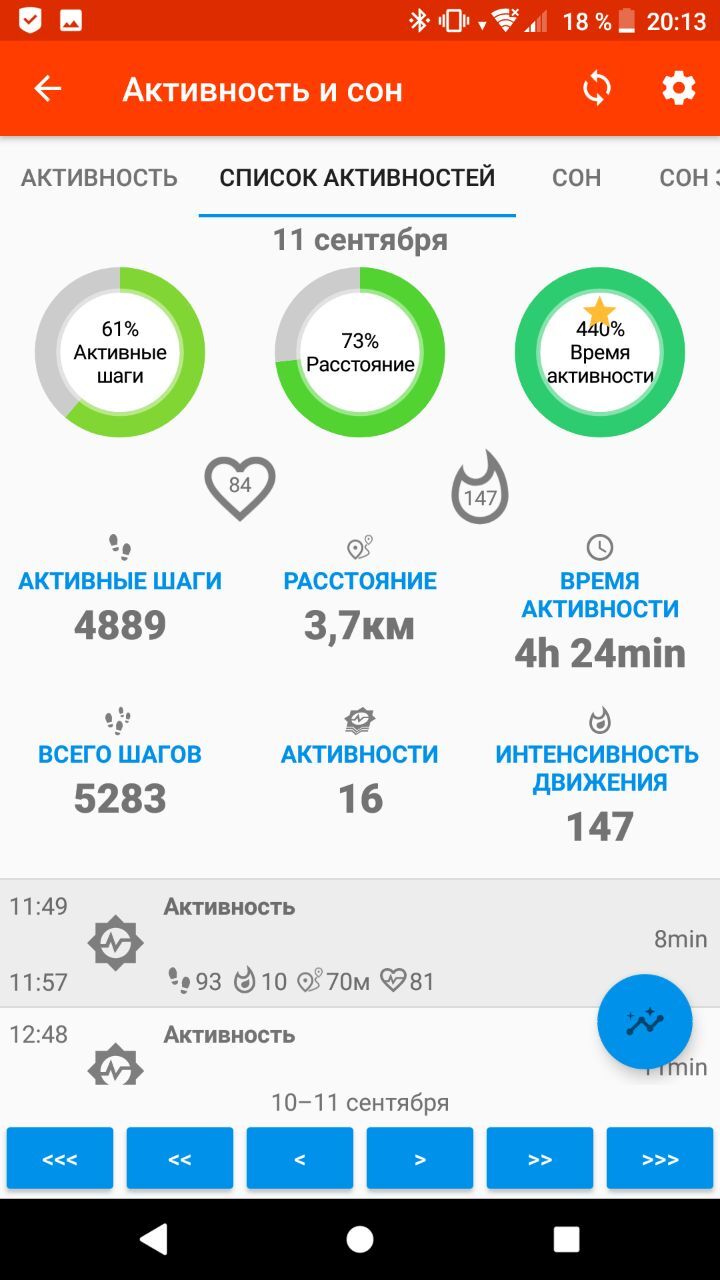
Task: Move forward with the >> button
Action: [x=540, y=1159]
